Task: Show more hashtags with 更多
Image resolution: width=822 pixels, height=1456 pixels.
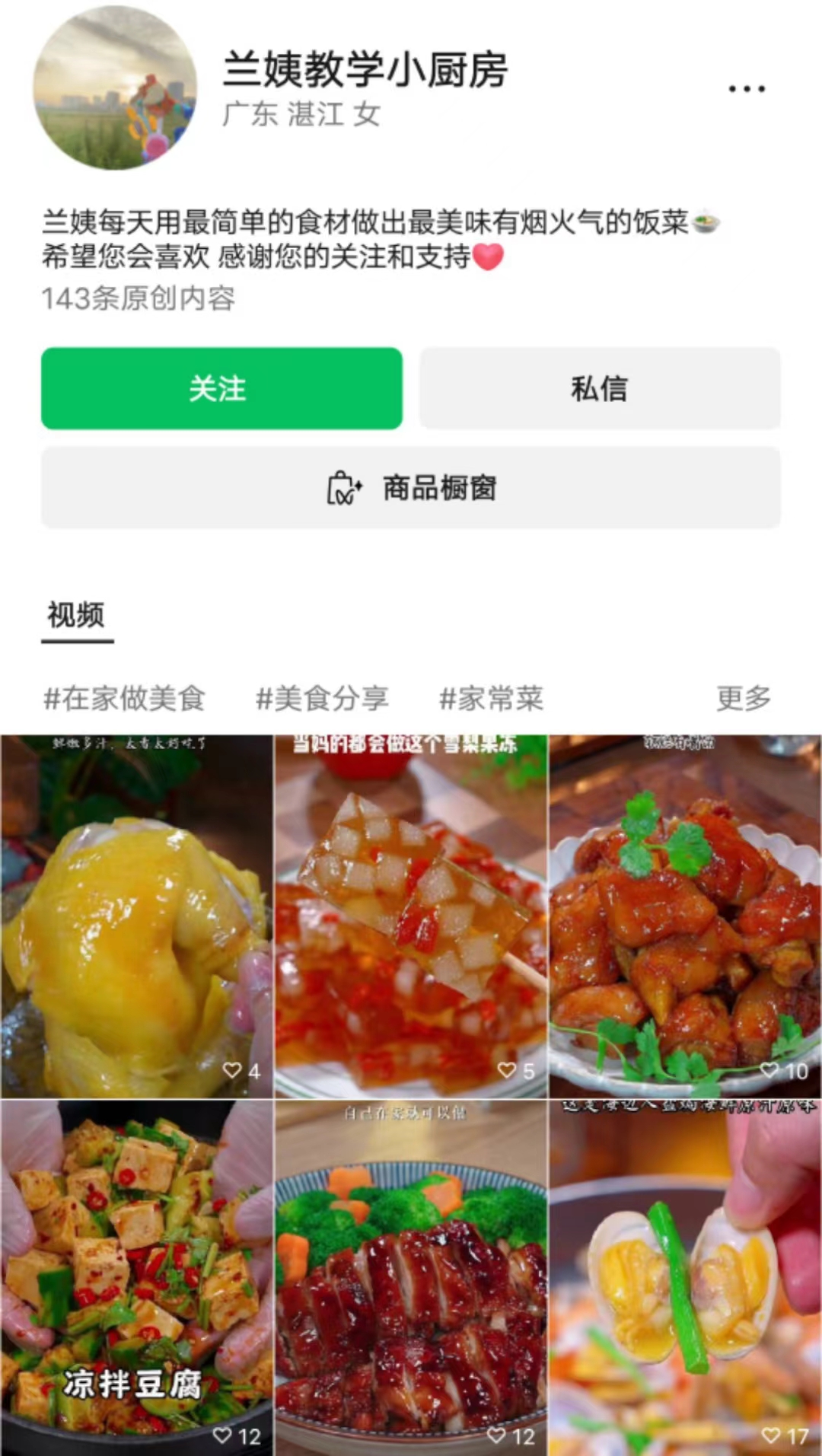Action: (x=744, y=698)
